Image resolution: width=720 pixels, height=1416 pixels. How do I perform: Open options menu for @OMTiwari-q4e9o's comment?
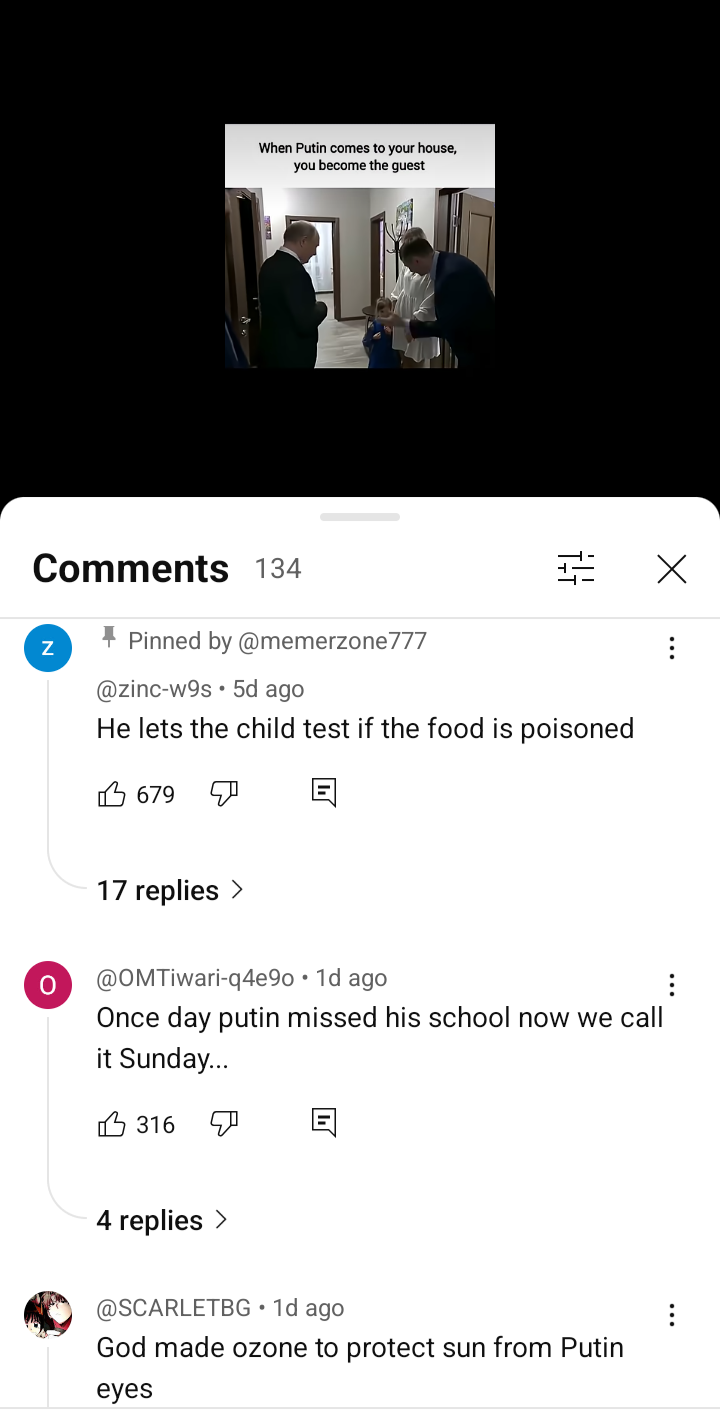click(671, 985)
